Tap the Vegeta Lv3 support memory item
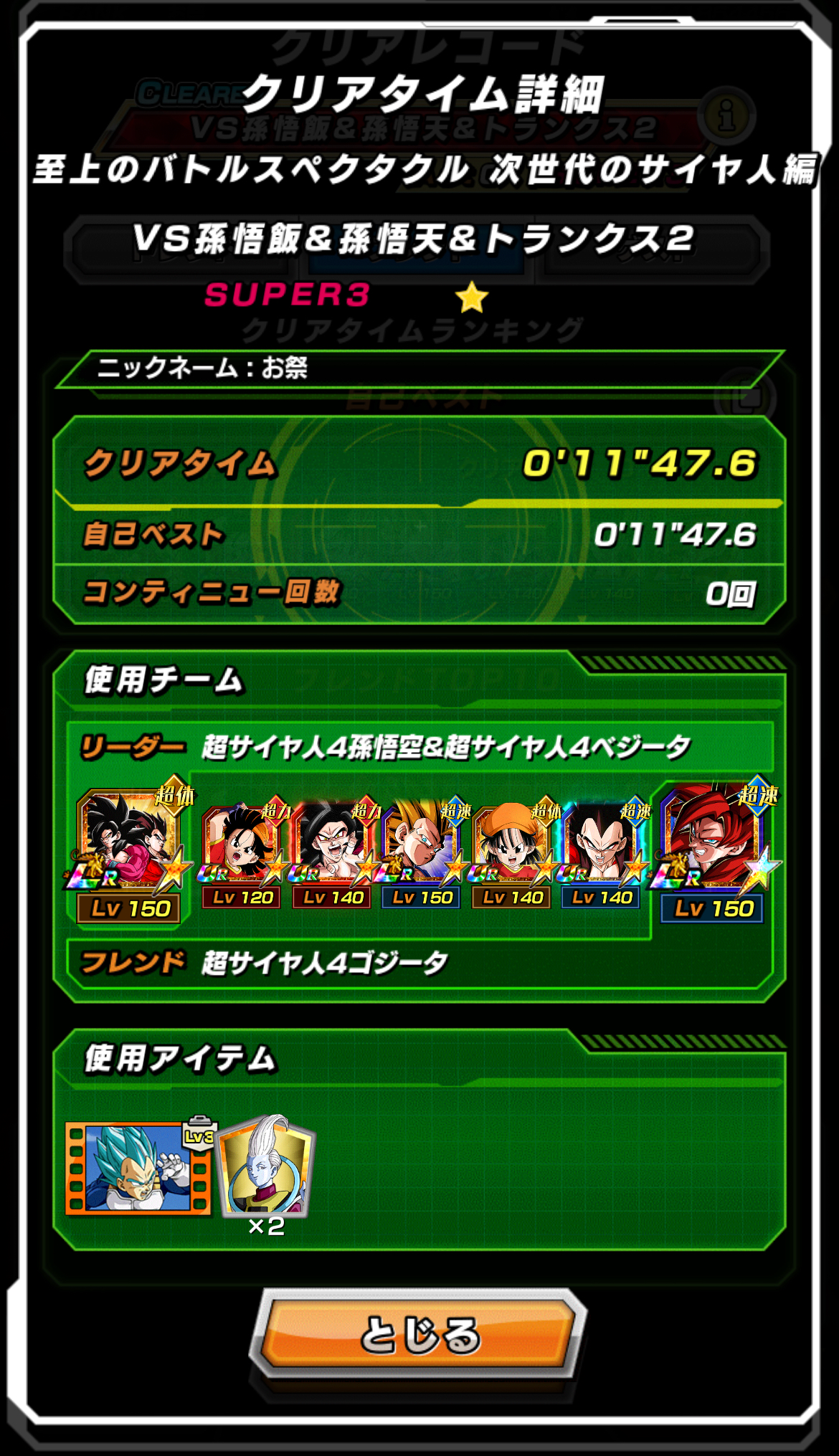Viewport: 839px width, 1456px height. click(x=139, y=1168)
